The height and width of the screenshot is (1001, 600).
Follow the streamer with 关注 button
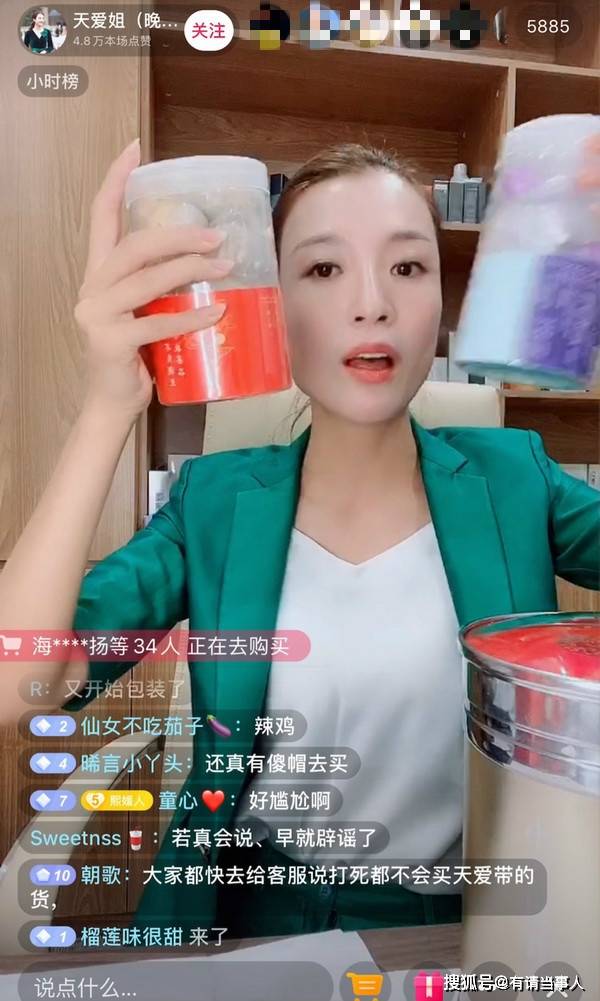(x=208, y=31)
